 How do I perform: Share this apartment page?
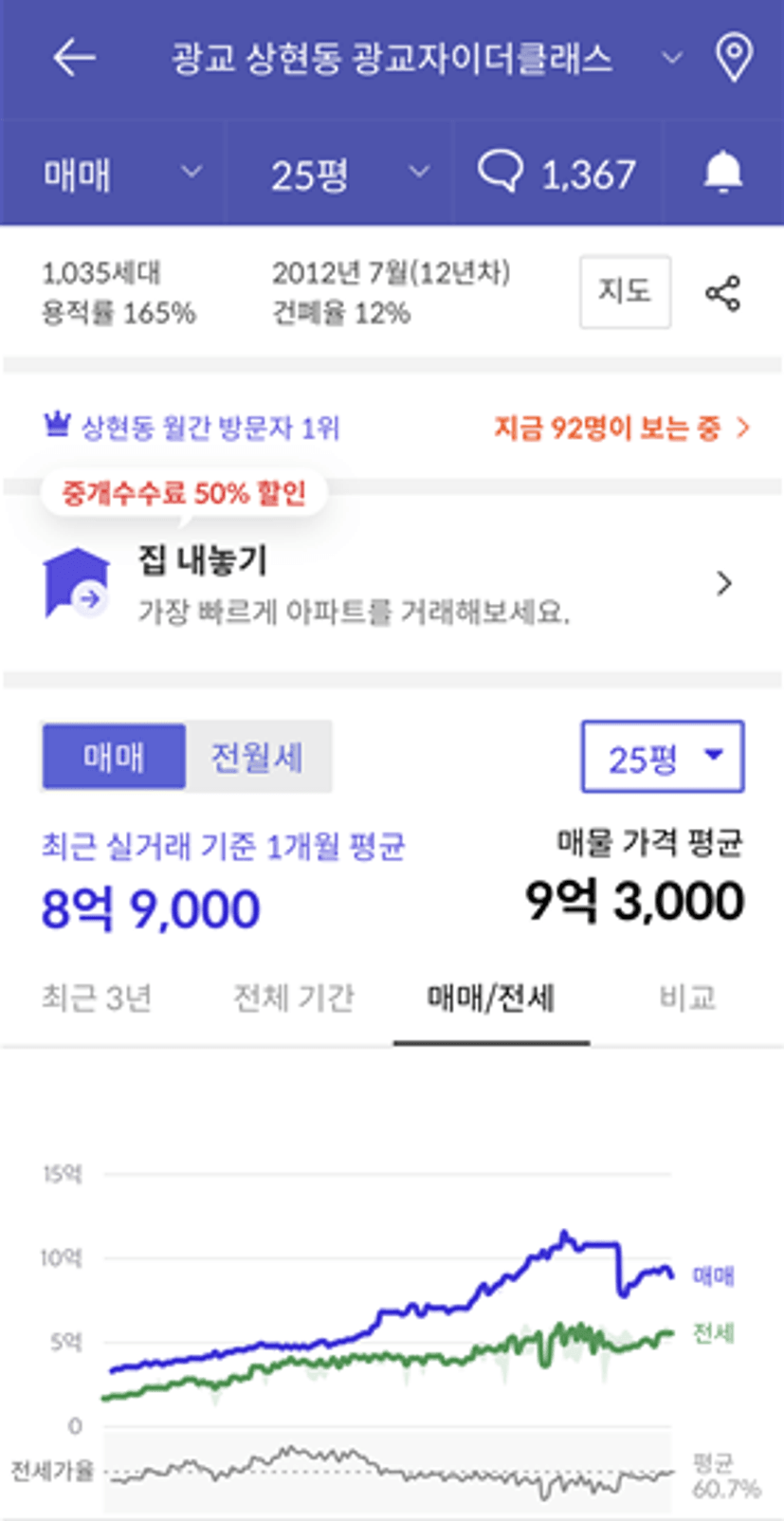point(722,293)
